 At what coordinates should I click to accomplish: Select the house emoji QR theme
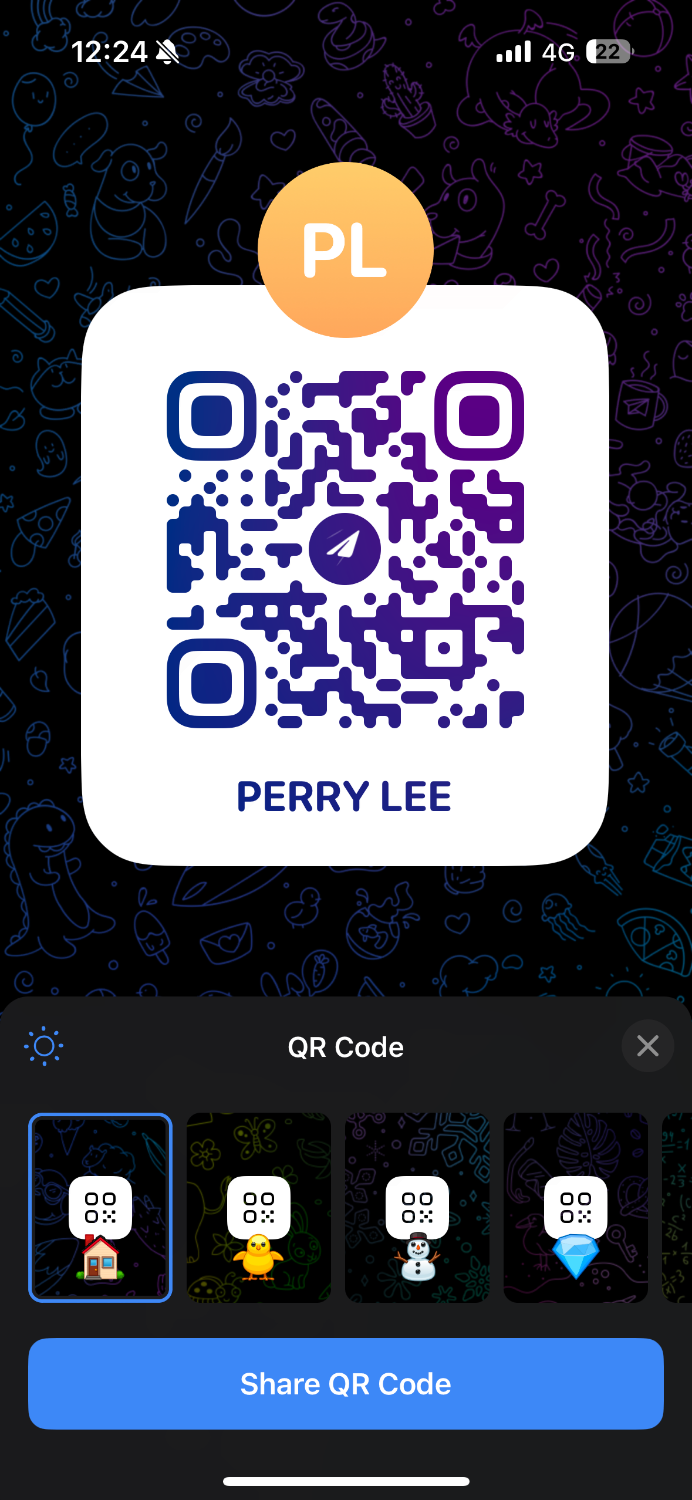coord(100,1208)
